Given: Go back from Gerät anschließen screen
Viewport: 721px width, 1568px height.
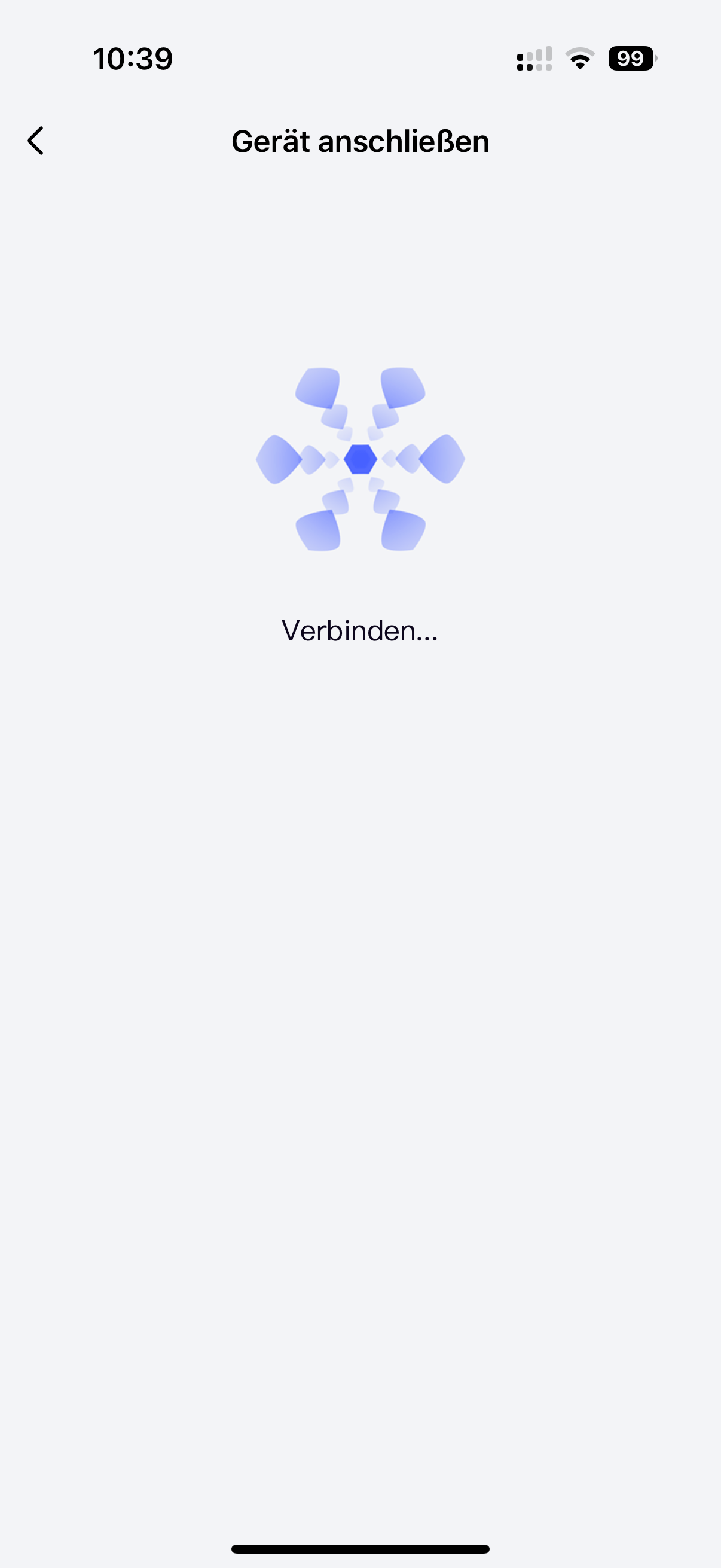Looking at the screenshot, I should pyautogui.click(x=35, y=141).
